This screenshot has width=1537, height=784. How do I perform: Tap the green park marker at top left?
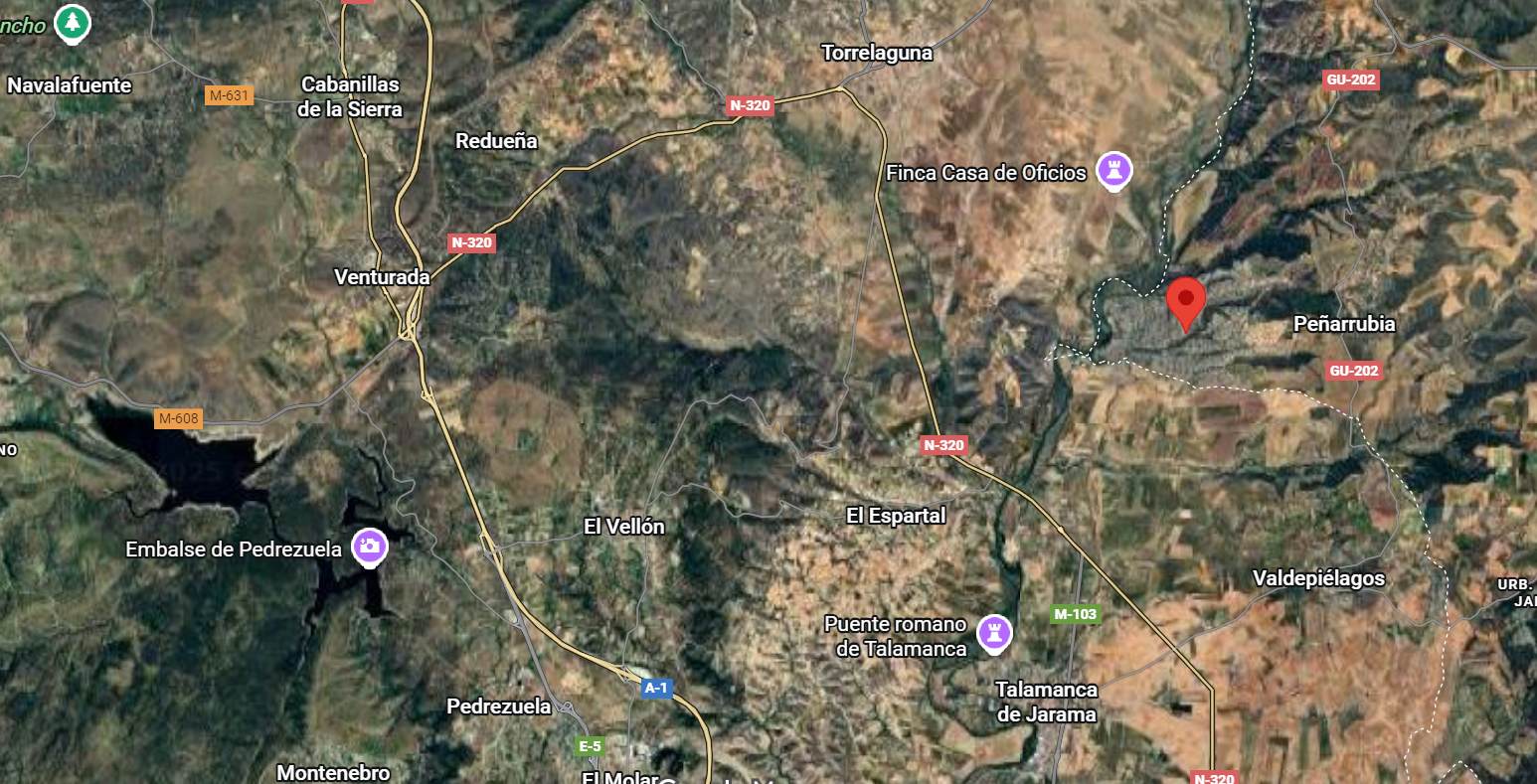pos(72,22)
